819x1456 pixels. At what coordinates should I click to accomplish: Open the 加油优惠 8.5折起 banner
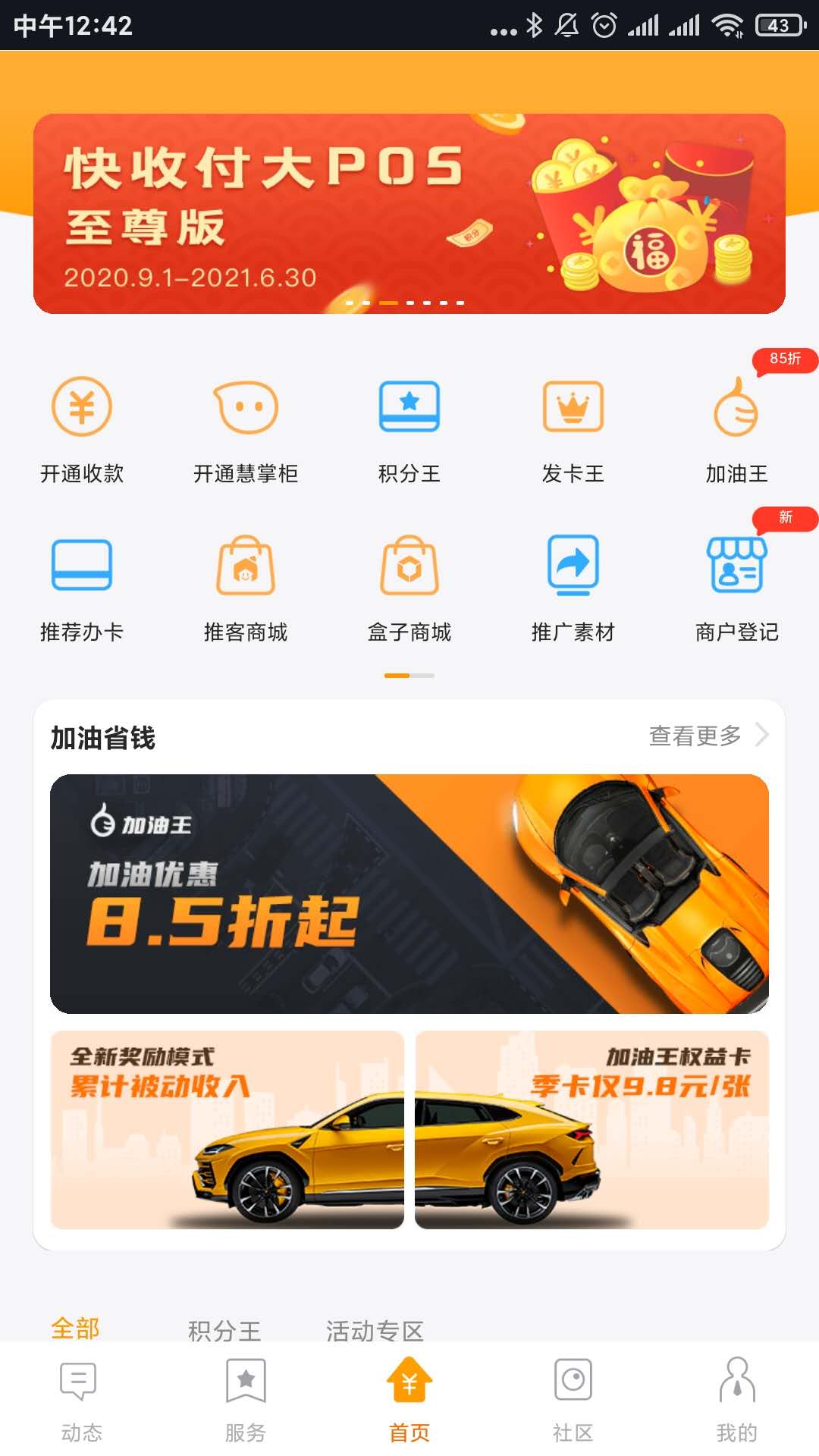pos(409,893)
